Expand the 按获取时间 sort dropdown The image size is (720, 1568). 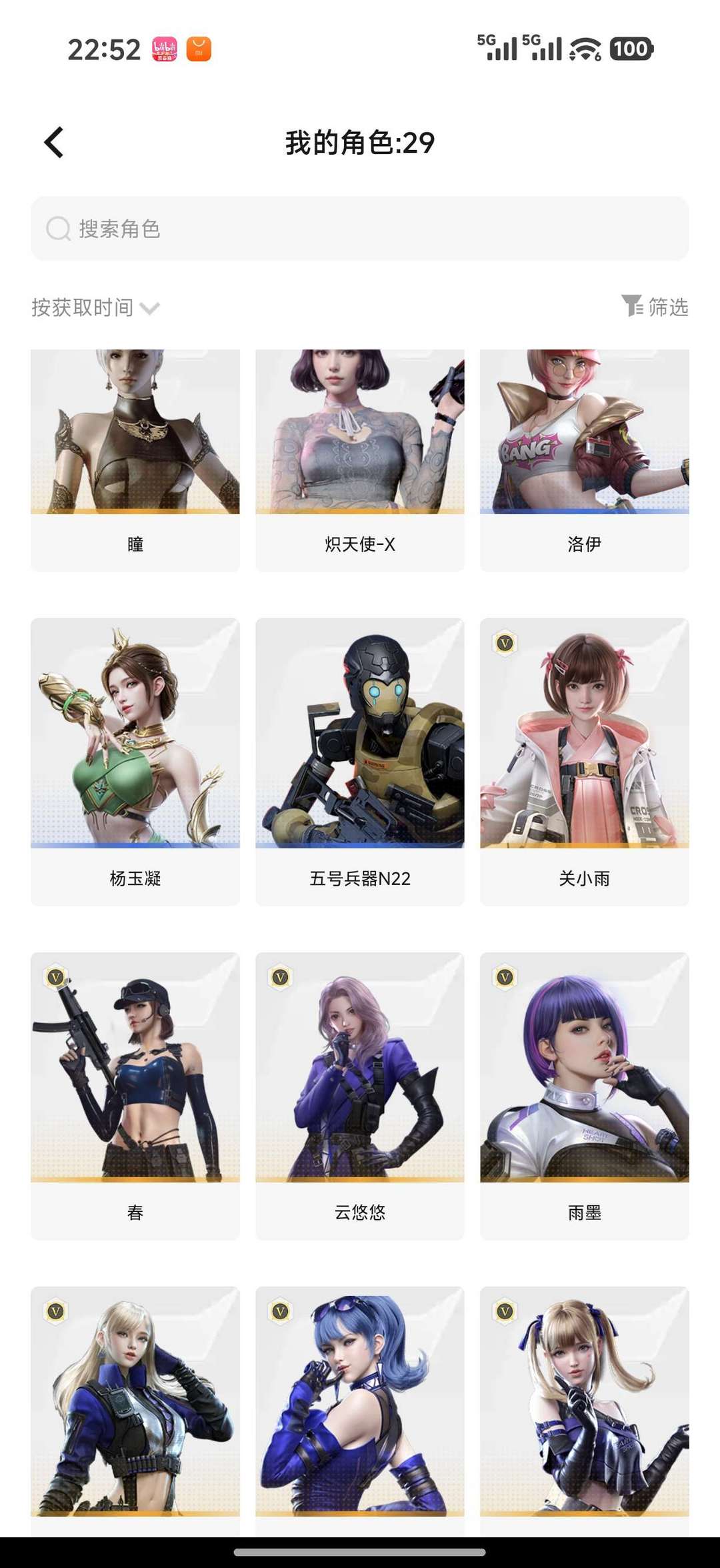95,307
